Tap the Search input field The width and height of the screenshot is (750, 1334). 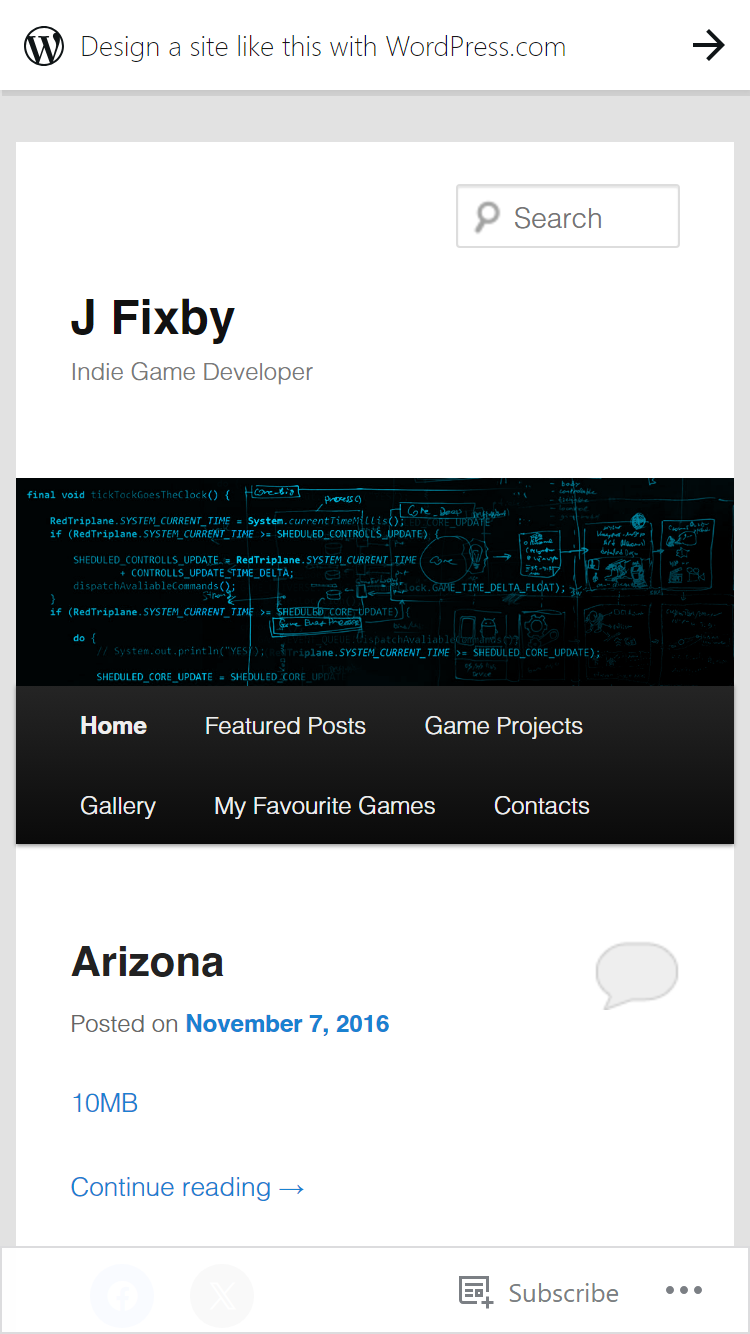(x=568, y=216)
